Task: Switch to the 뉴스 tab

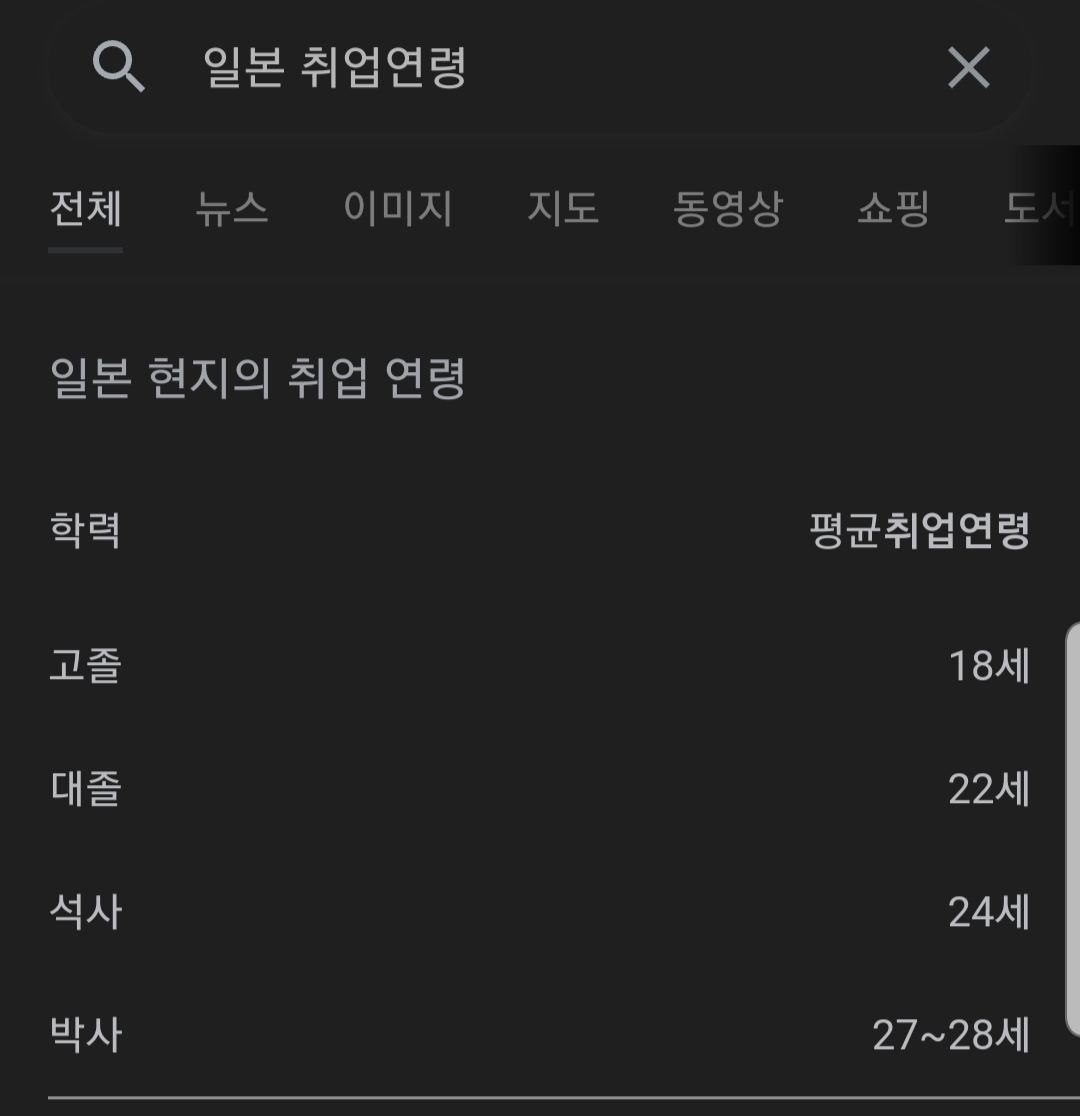Action: [232, 209]
